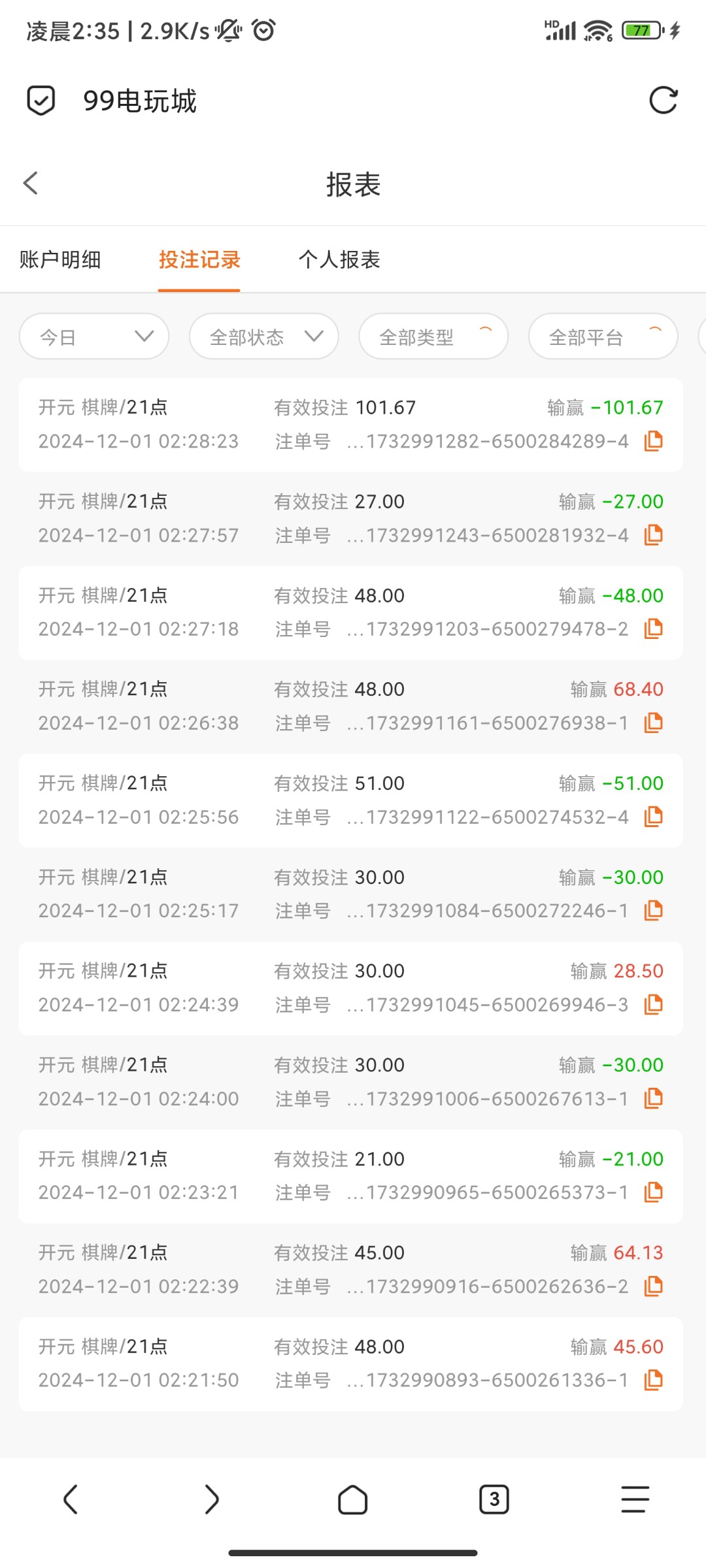Image resolution: width=706 pixels, height=1568 pixels.
Task: Open the site security shield icon
Action: (x=41, y=101)
